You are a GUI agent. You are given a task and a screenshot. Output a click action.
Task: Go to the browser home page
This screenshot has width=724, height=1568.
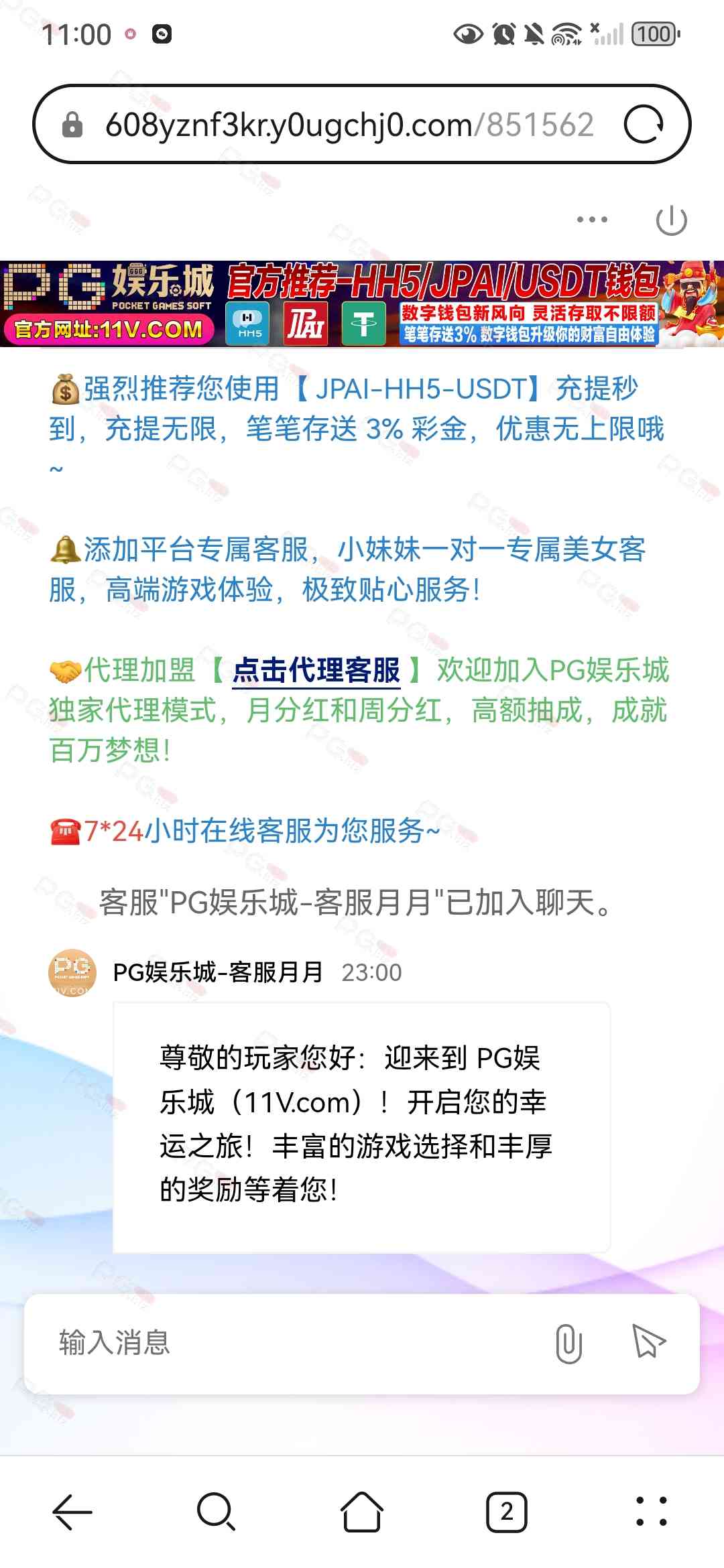coord(362,1513)
